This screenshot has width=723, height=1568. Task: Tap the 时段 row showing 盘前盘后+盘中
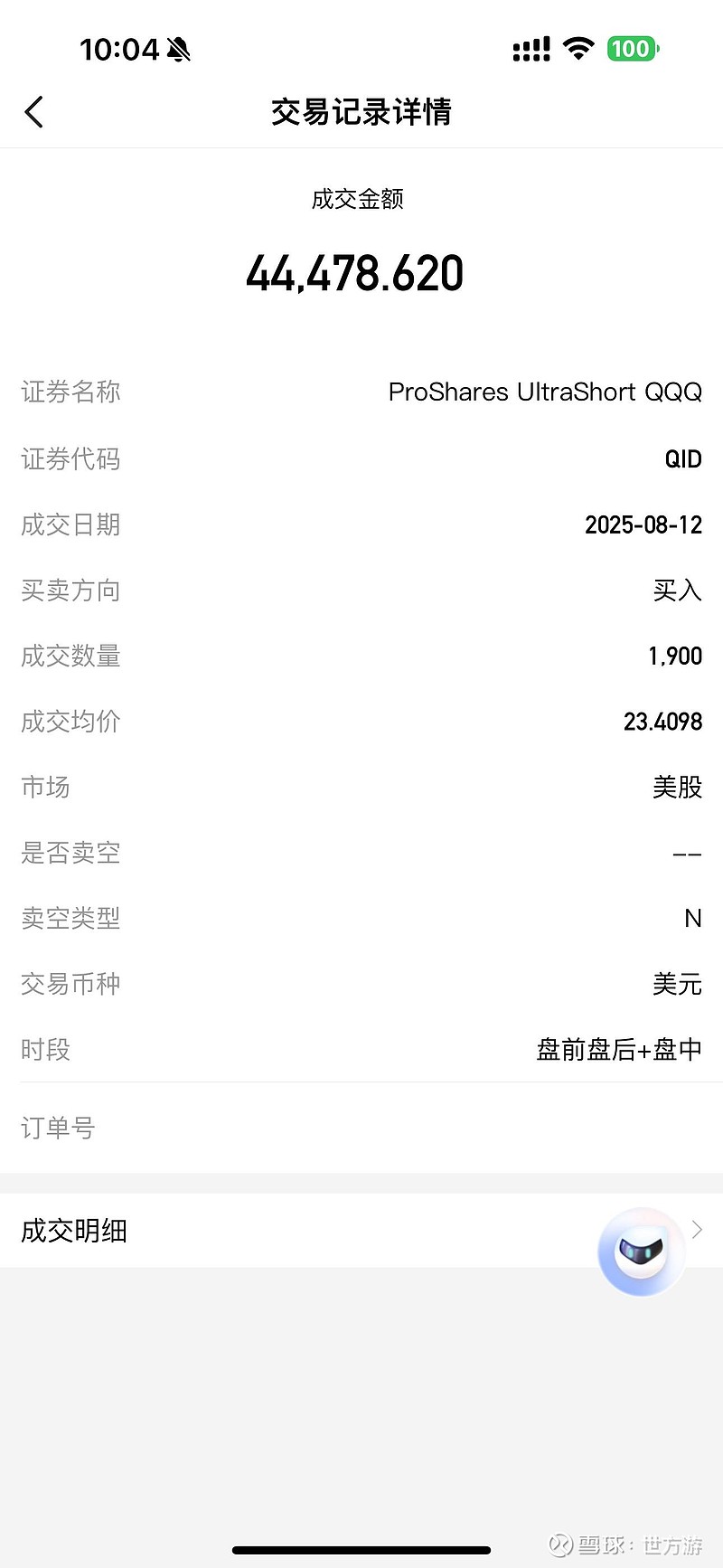pos(361,1049)
